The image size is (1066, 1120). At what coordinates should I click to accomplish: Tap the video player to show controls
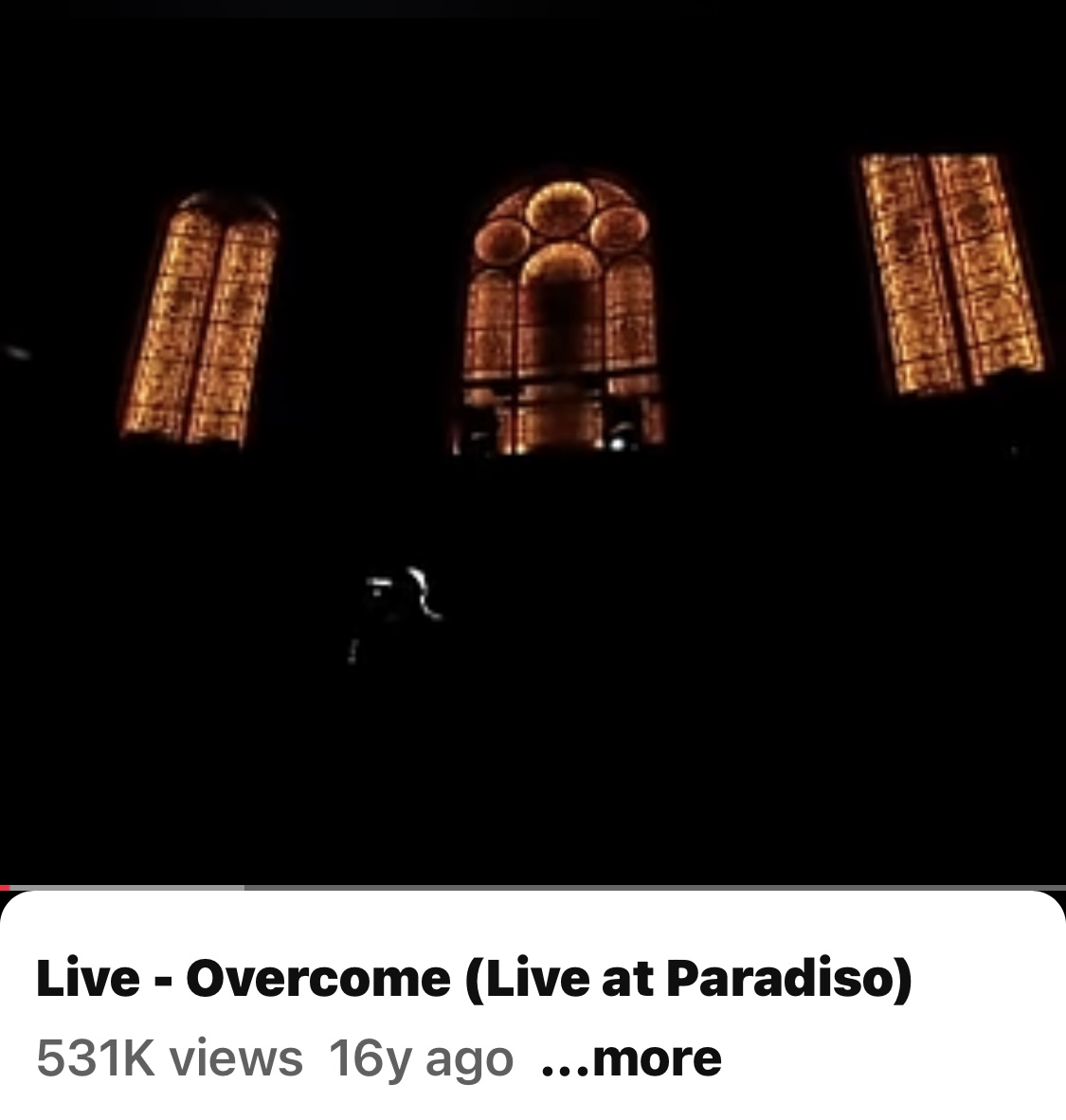(533, 445)
